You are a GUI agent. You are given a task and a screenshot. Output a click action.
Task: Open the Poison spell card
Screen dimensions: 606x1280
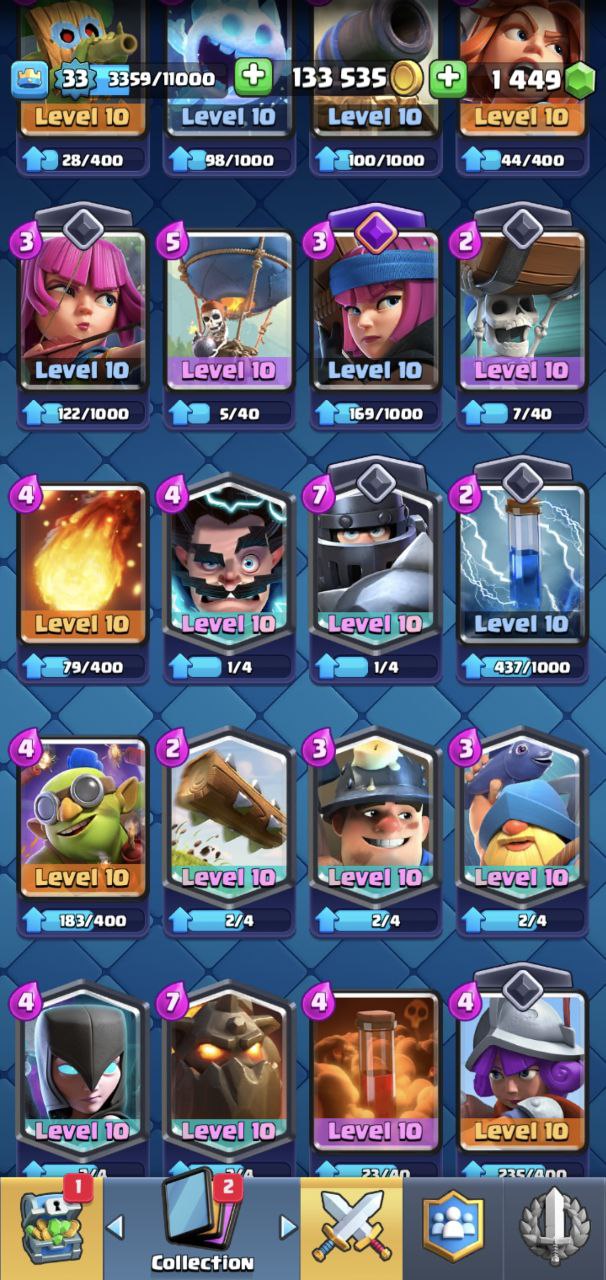[x=375, y=1071]
